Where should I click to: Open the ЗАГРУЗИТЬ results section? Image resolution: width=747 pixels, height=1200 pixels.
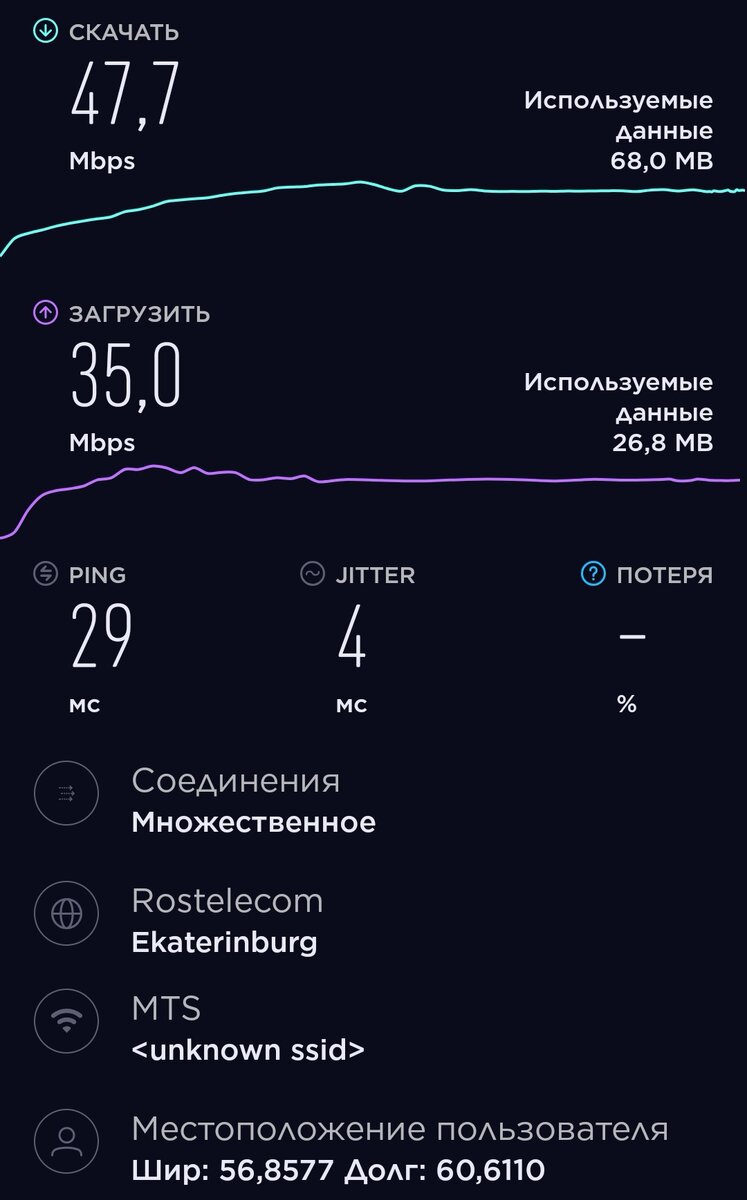pyautogui.click(x=138, y=313)
